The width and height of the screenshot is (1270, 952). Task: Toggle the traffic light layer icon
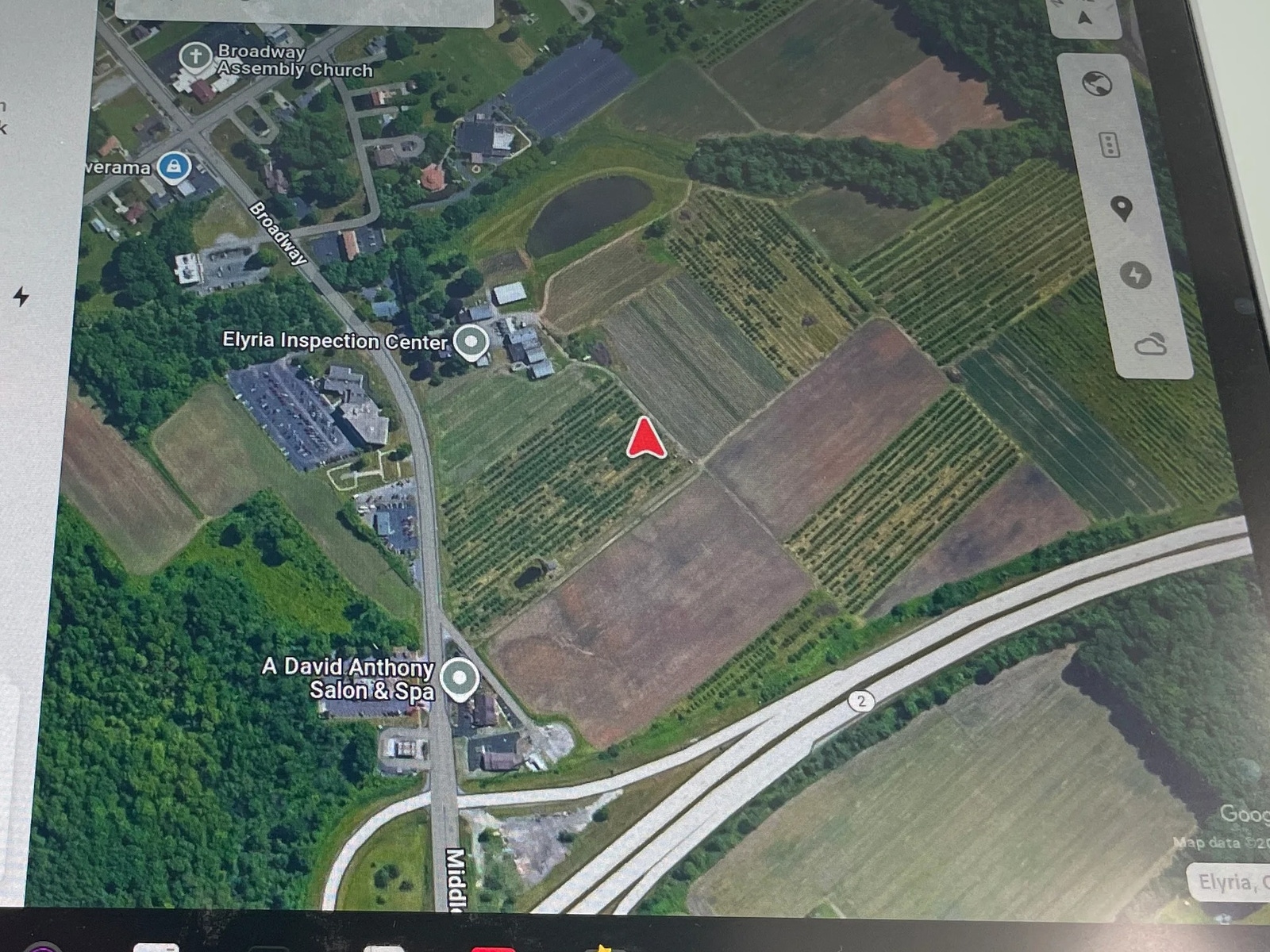(1109, 145)
